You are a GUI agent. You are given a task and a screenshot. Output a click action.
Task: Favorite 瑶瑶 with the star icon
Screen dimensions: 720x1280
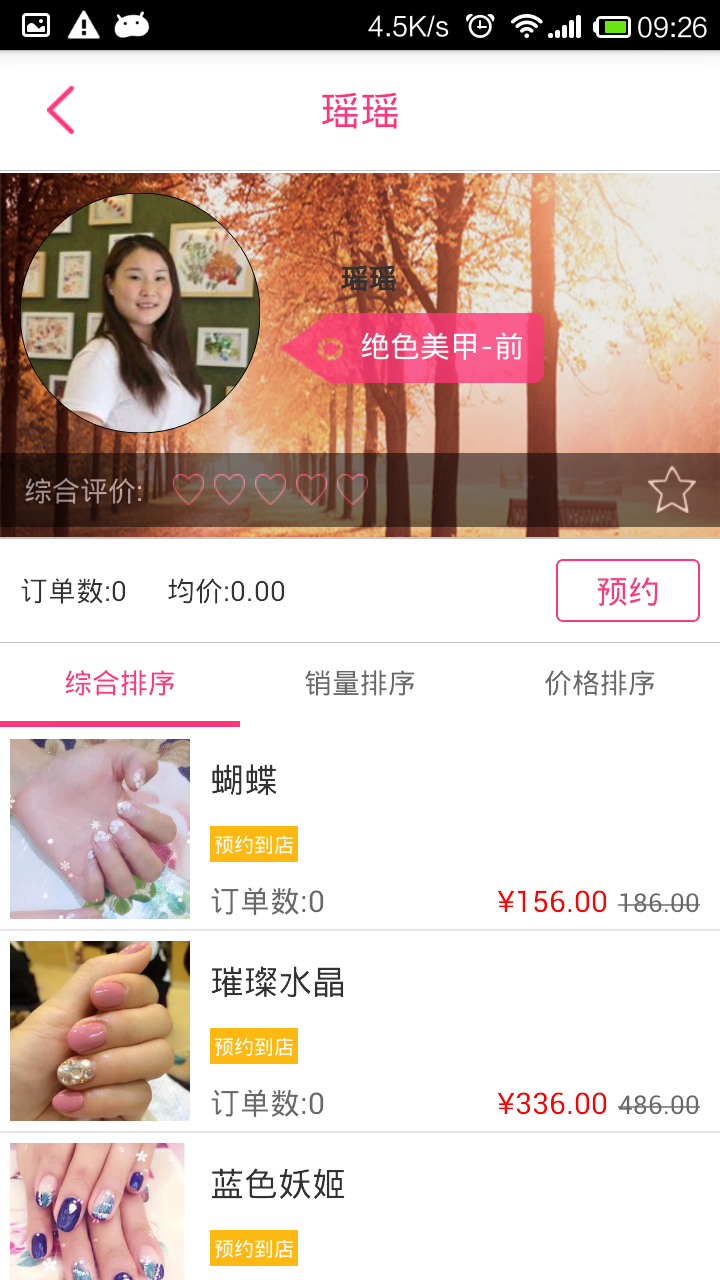coord(671,490)
